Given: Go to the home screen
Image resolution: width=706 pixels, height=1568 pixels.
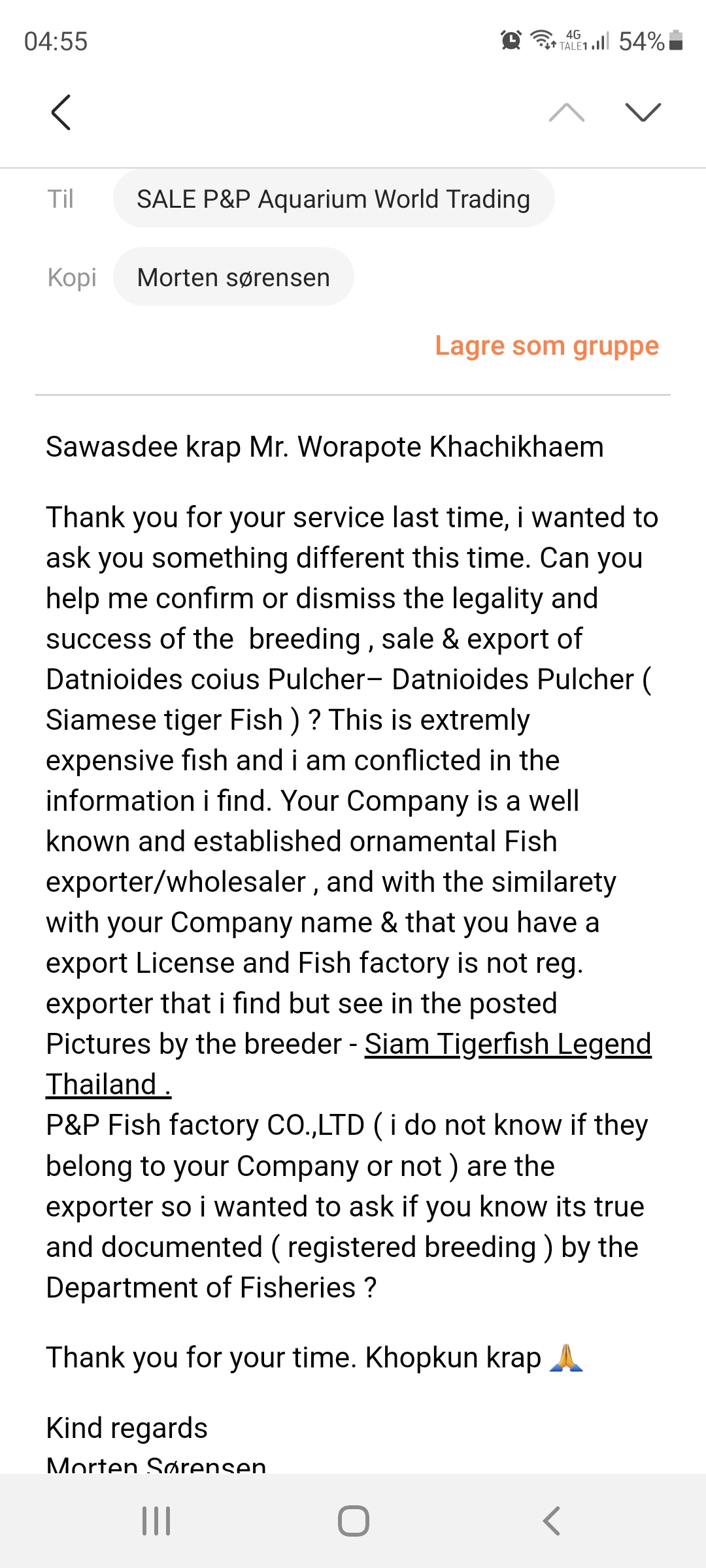Looking at the screenshot, I should pos(353,1521).
